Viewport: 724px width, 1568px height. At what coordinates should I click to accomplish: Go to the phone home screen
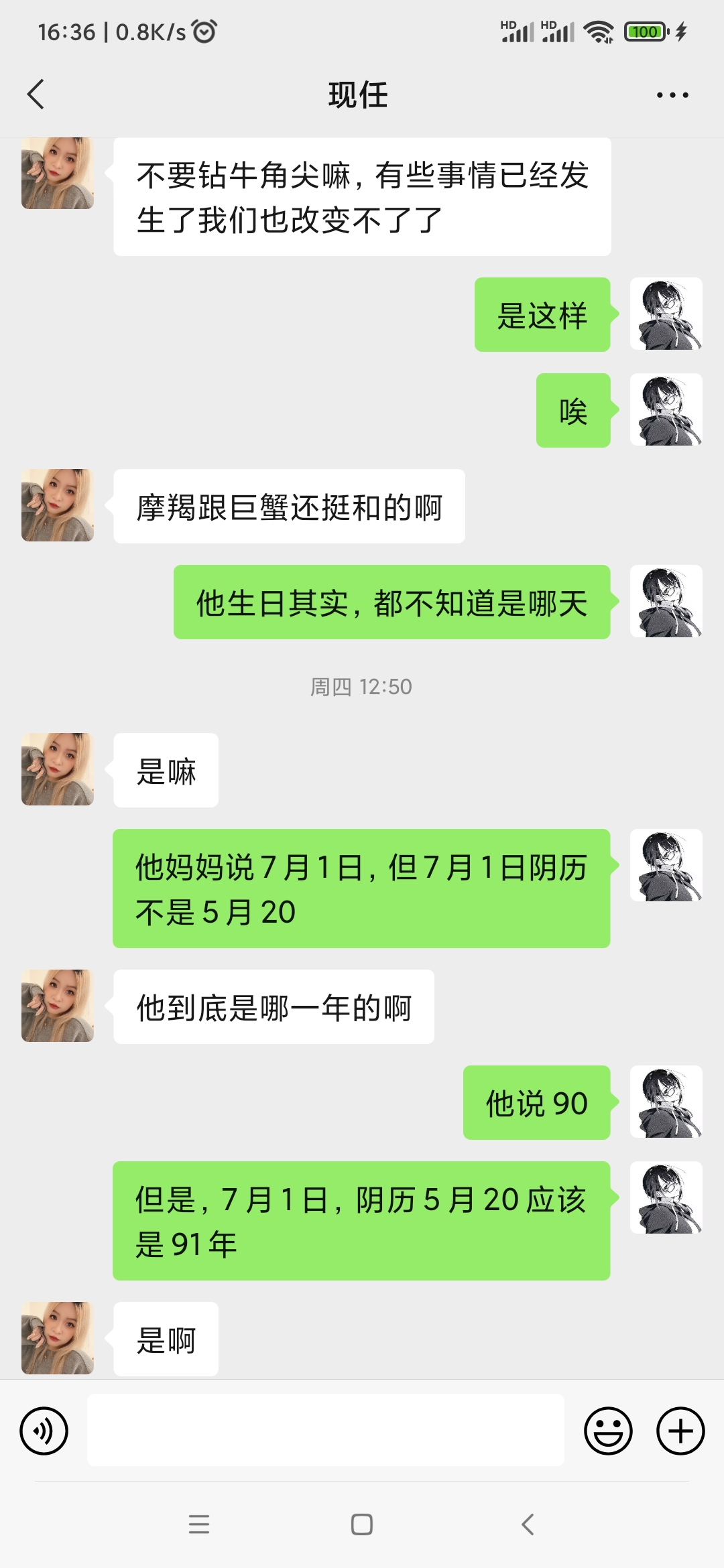coord(362,1524)
